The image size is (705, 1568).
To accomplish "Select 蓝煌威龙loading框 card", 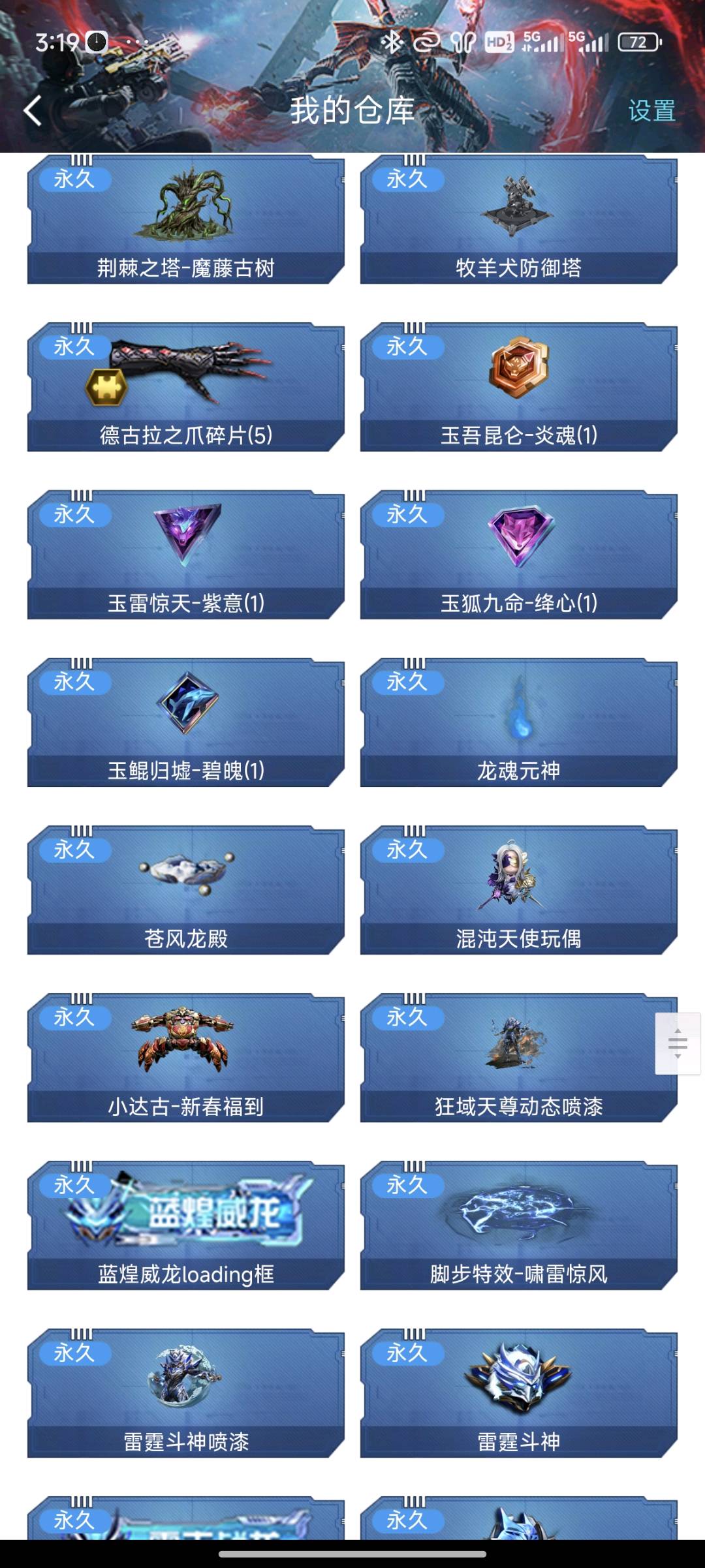I will [186, 1225].
